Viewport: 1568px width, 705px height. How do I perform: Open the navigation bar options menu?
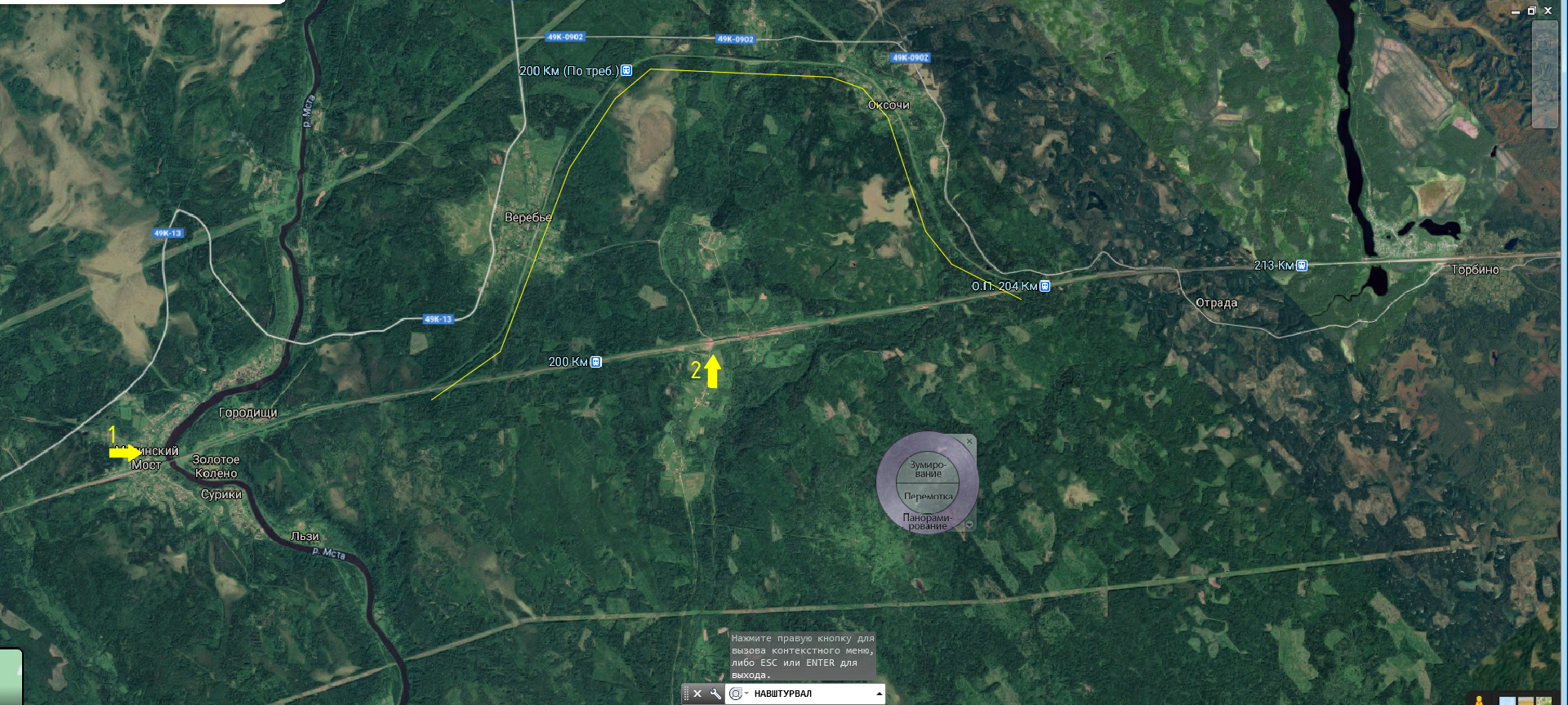tap(1553, 123)
